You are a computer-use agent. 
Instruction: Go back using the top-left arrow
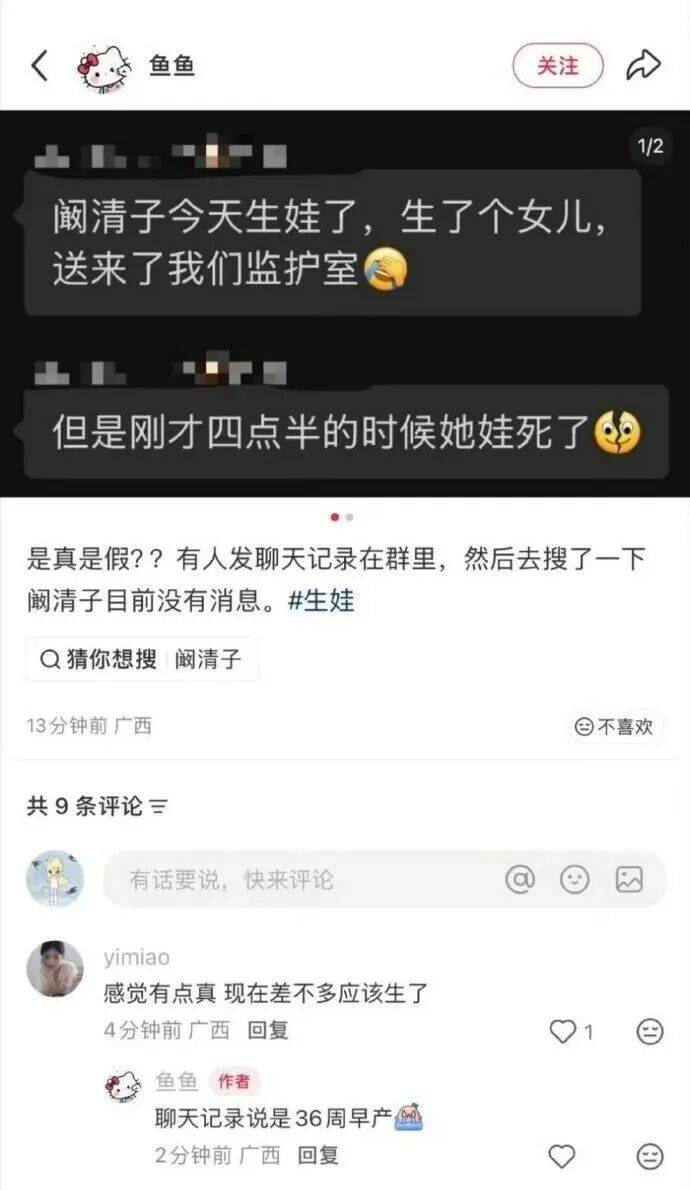tap(39, 65)
